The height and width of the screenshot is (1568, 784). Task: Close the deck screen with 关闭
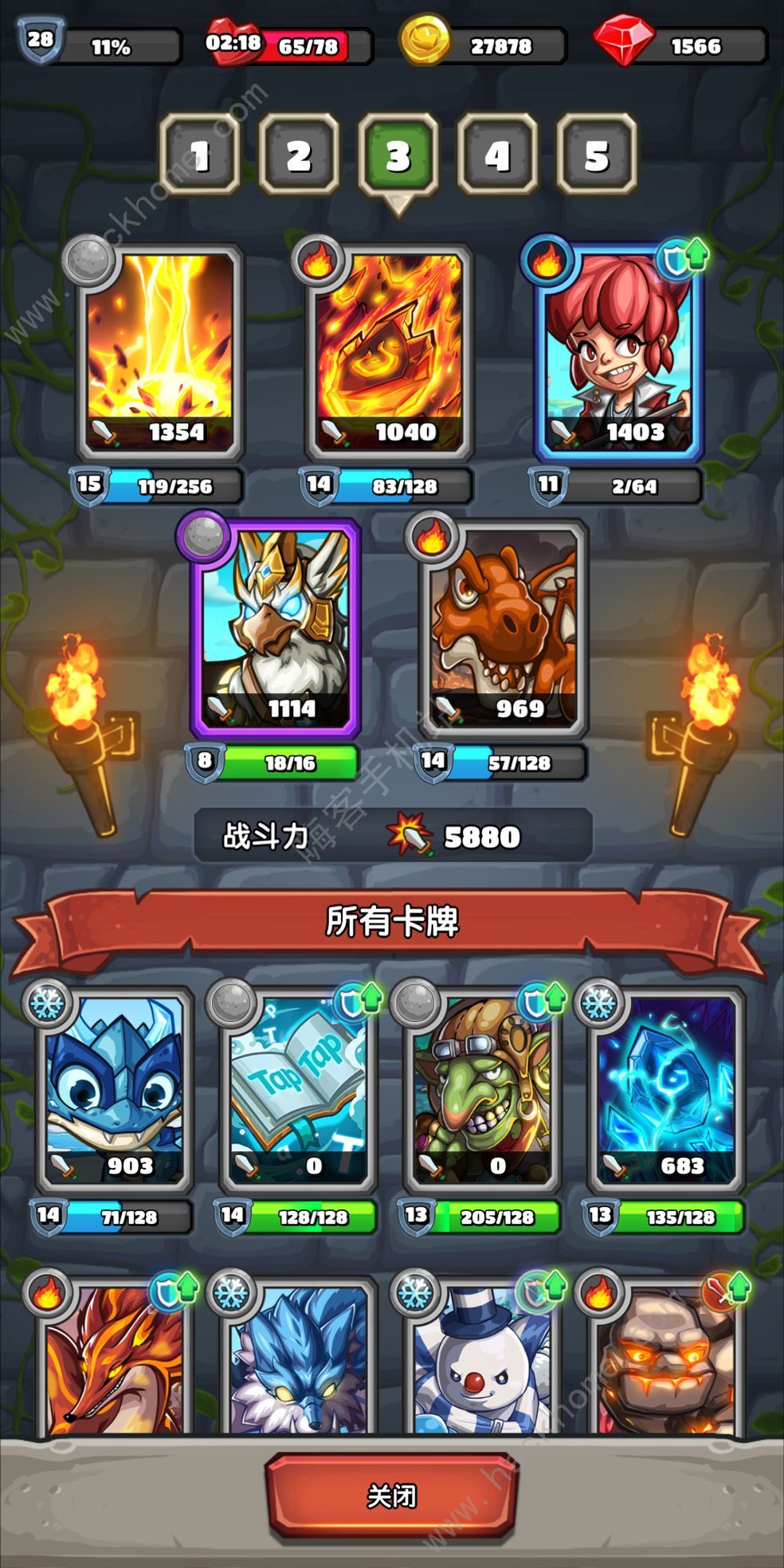(x=392, y=1495)
